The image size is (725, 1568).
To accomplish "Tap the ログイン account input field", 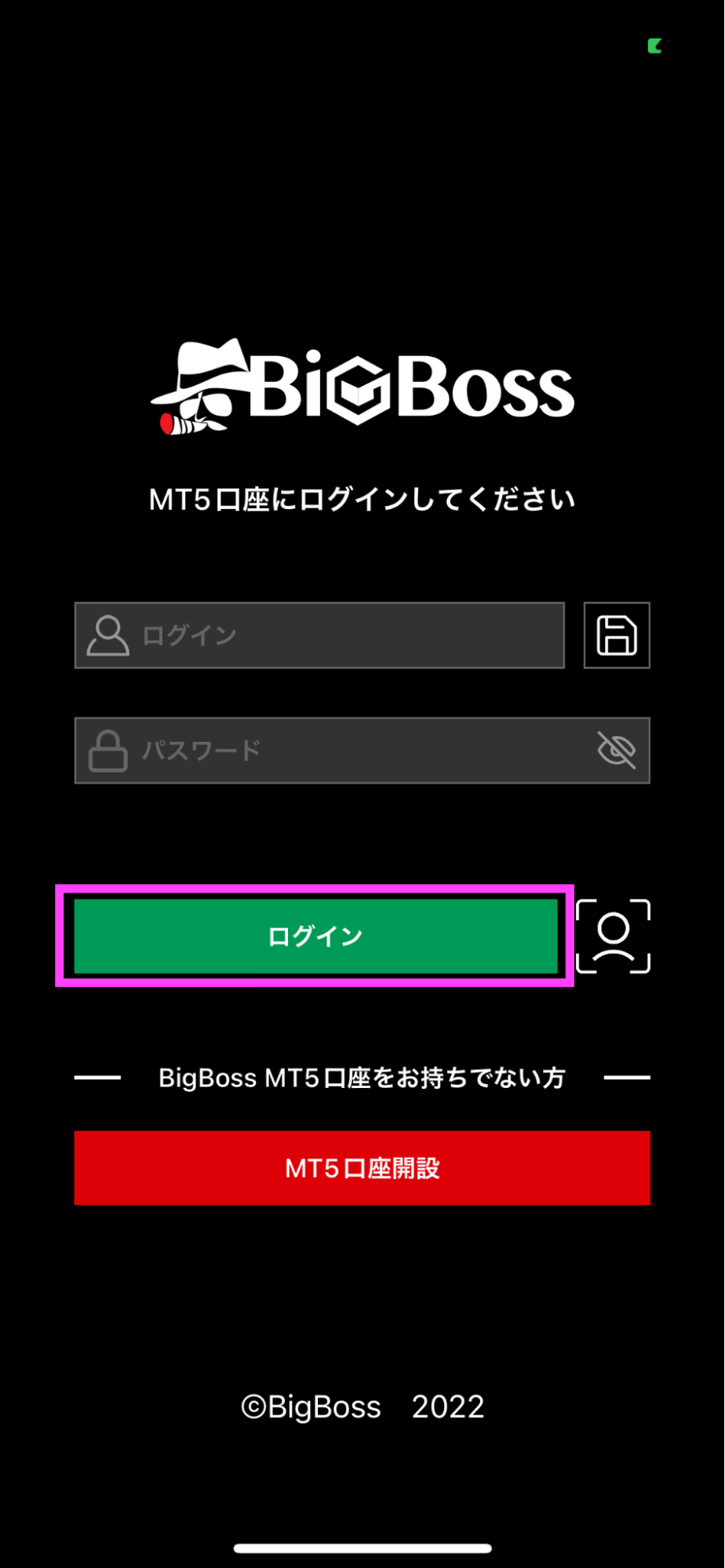I will [337, 635].
